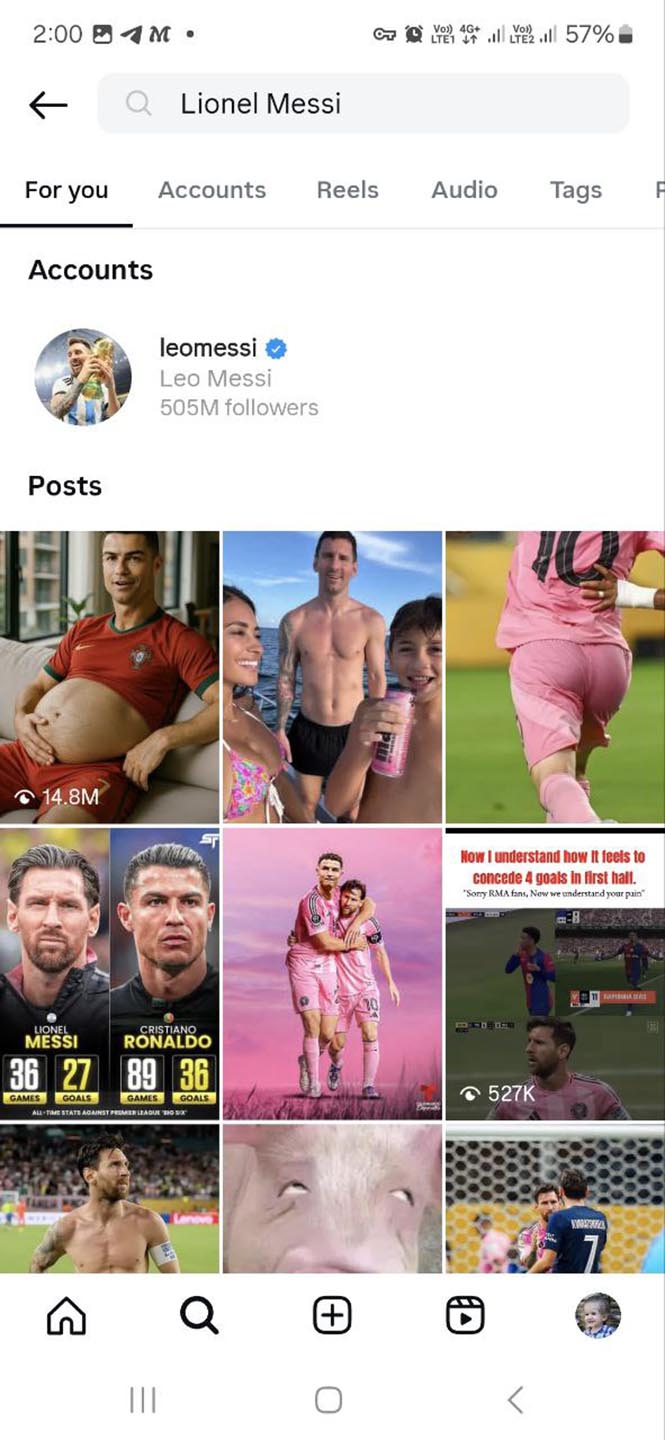Open recent apps from navigation bar
Image resolution: width=665 pixels, height=1440 pixels.
(x=143, y=1400)
